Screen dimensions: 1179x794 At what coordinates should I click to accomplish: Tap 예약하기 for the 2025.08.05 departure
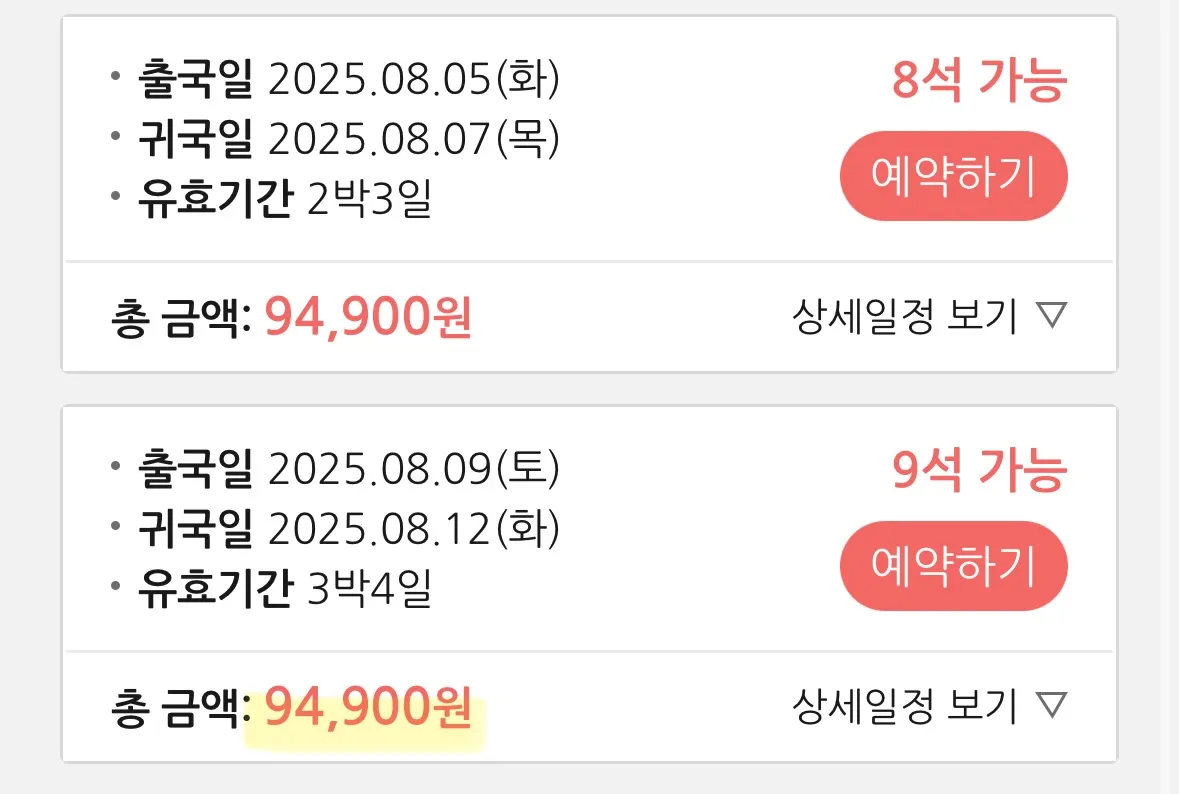point(953,176)
